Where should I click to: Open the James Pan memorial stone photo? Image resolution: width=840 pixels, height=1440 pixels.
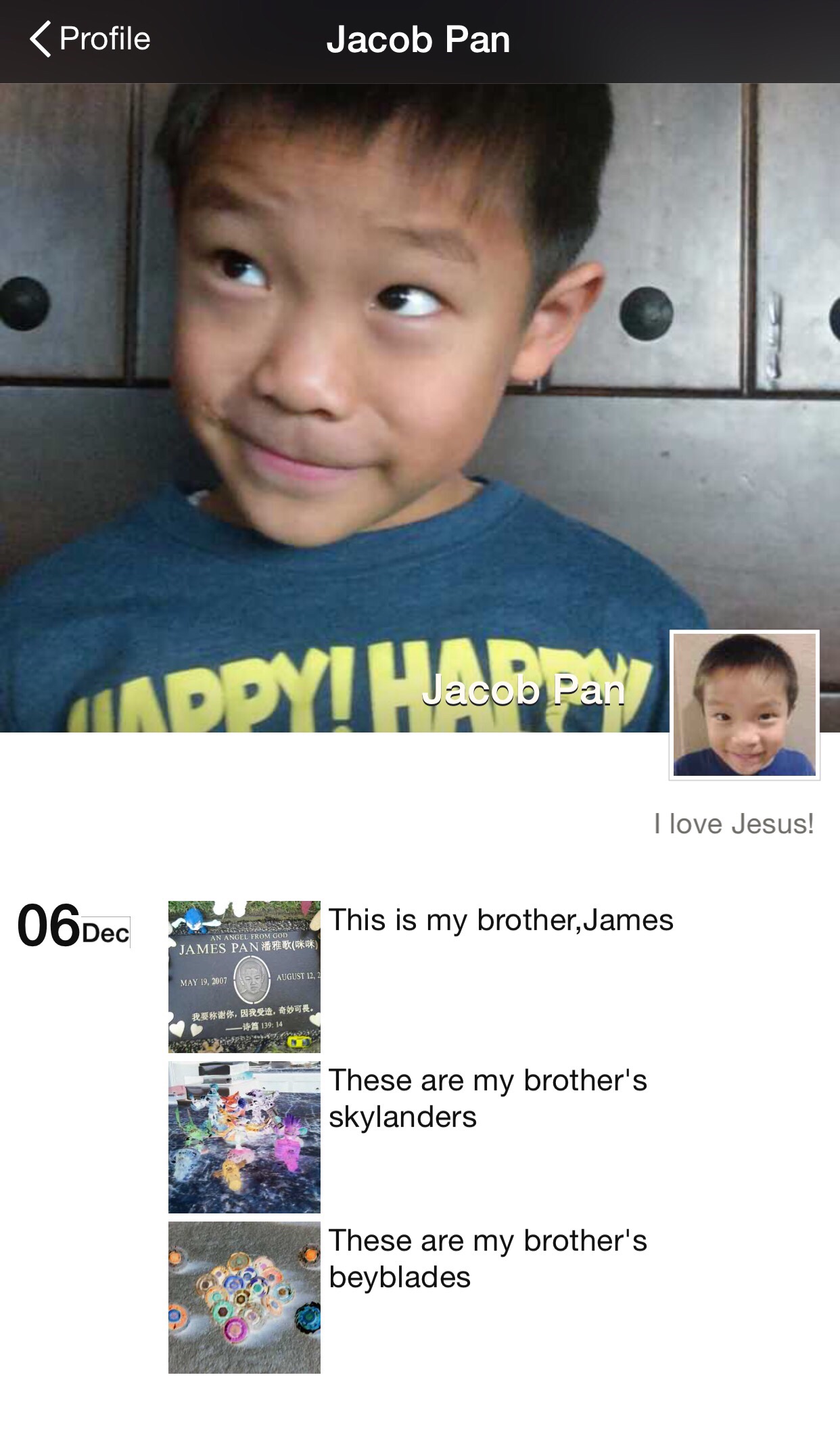pyautogui.click(x=244, y=976)
